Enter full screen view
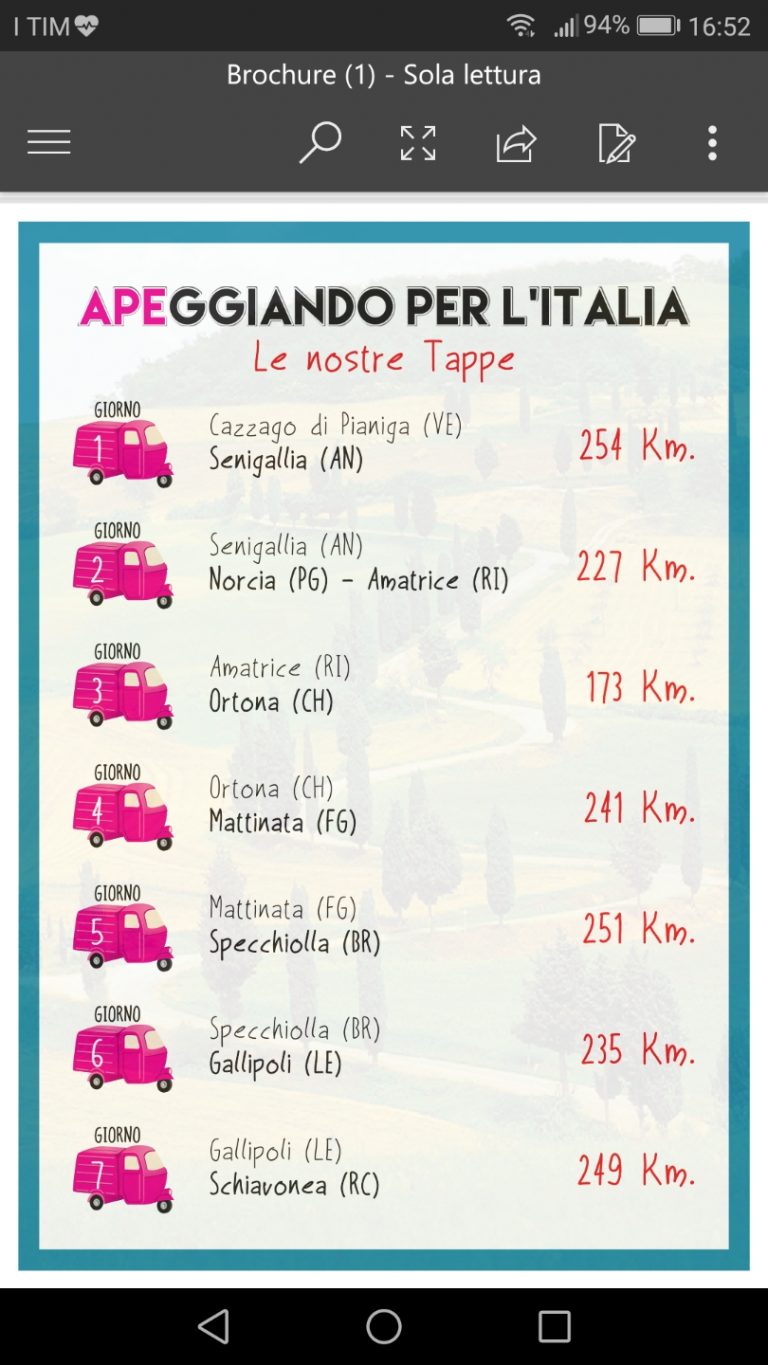The width and height of the screenshot is (768, 1365). click(418, 143)
